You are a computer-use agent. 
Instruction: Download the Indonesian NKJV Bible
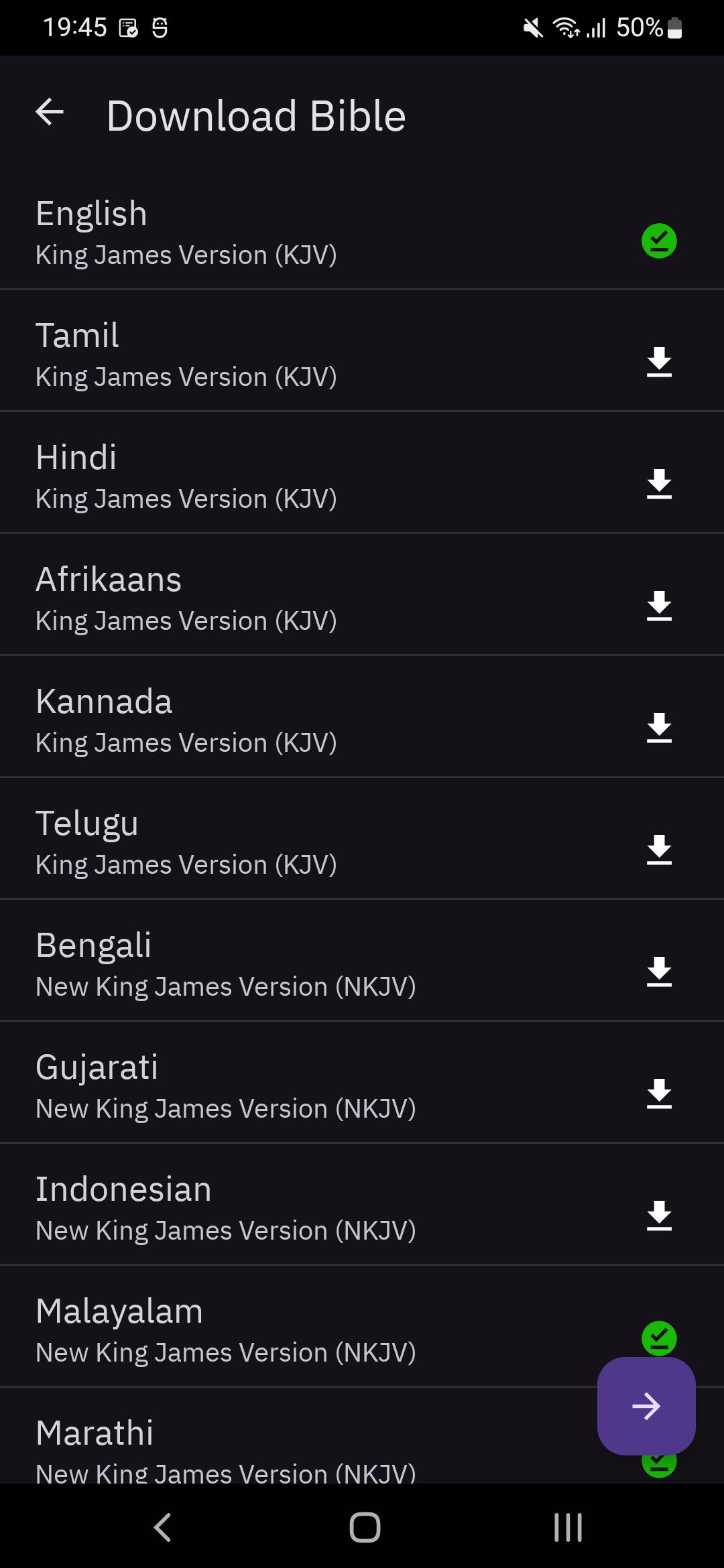click(659, 1216)
